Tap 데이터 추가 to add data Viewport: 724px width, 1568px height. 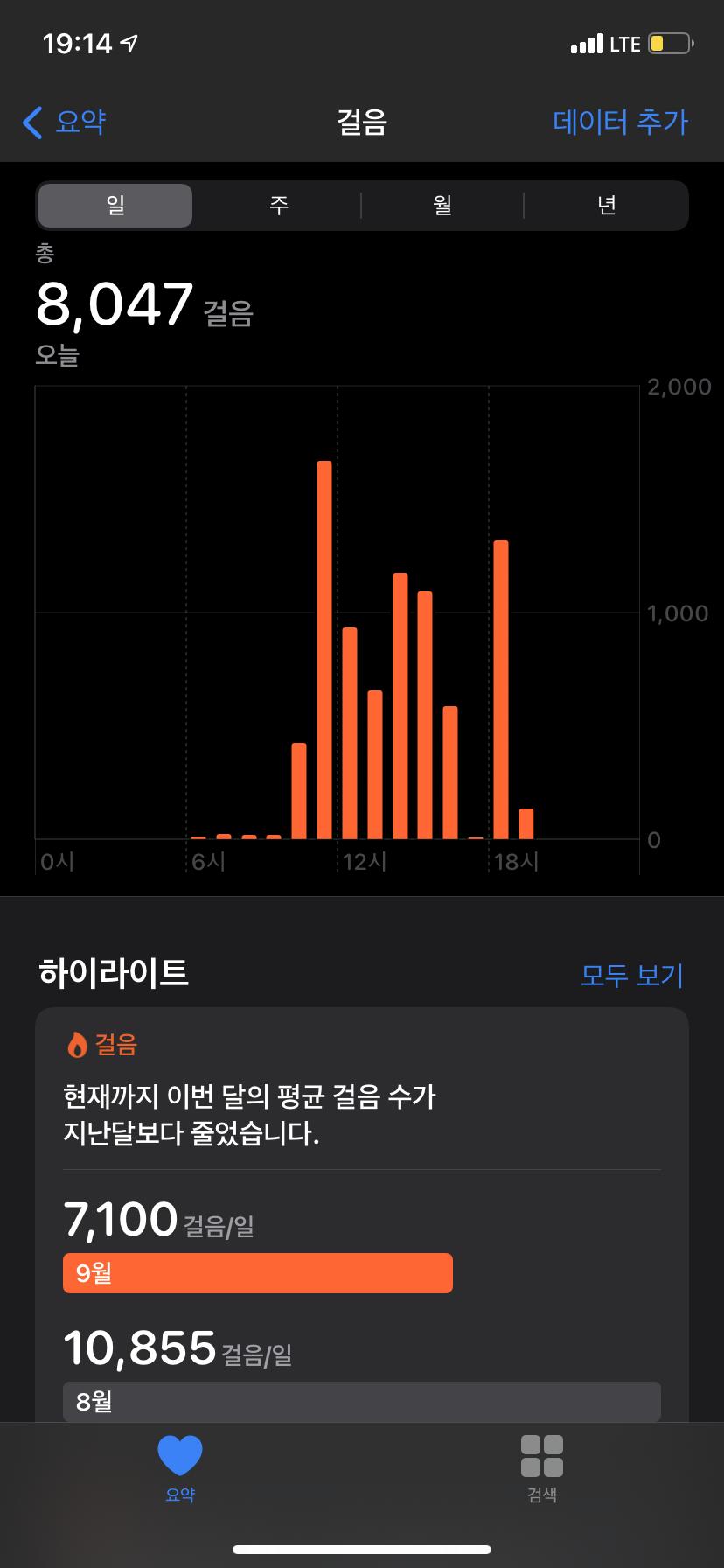[620, 122]
